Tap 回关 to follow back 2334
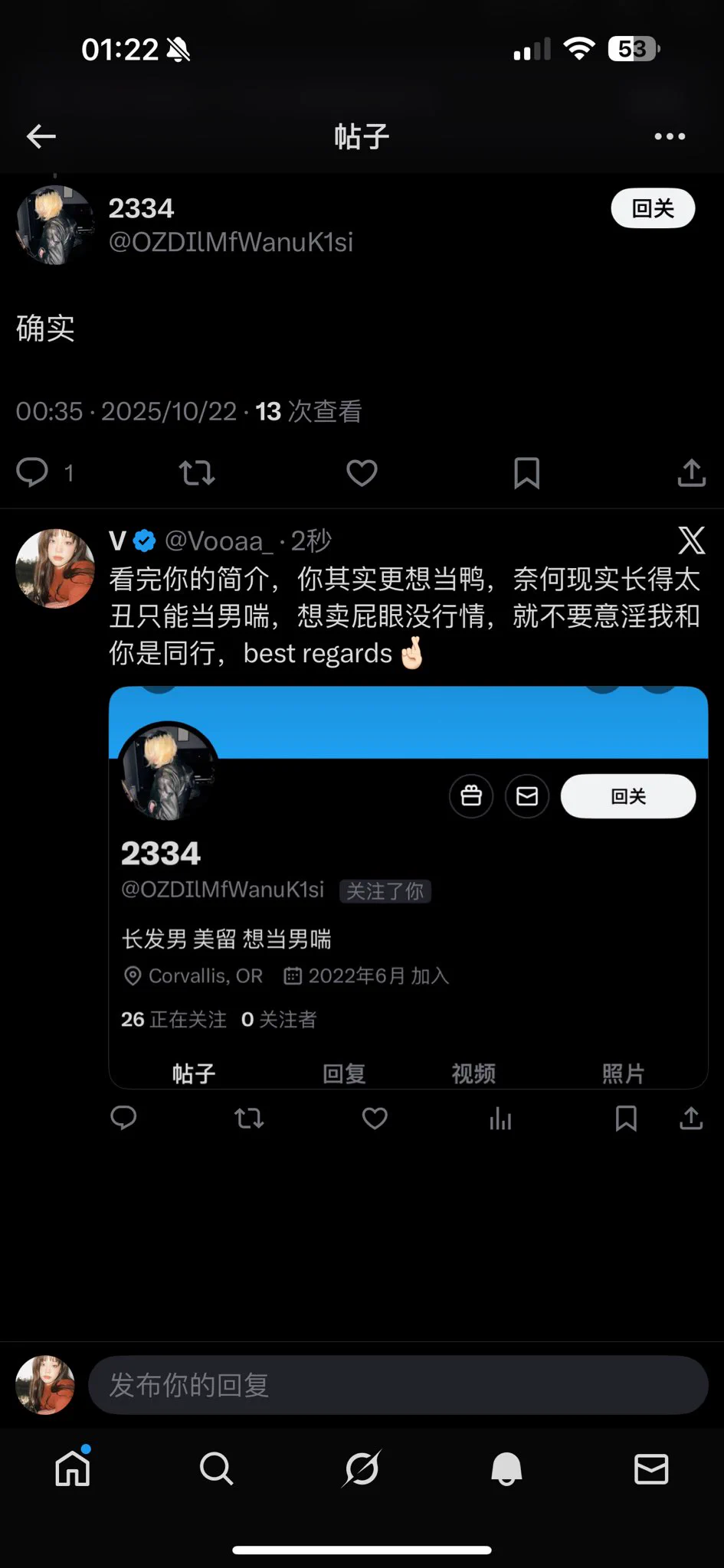Image resolution: width=724 pixels, height=1568 pixels. click(653, 208)
